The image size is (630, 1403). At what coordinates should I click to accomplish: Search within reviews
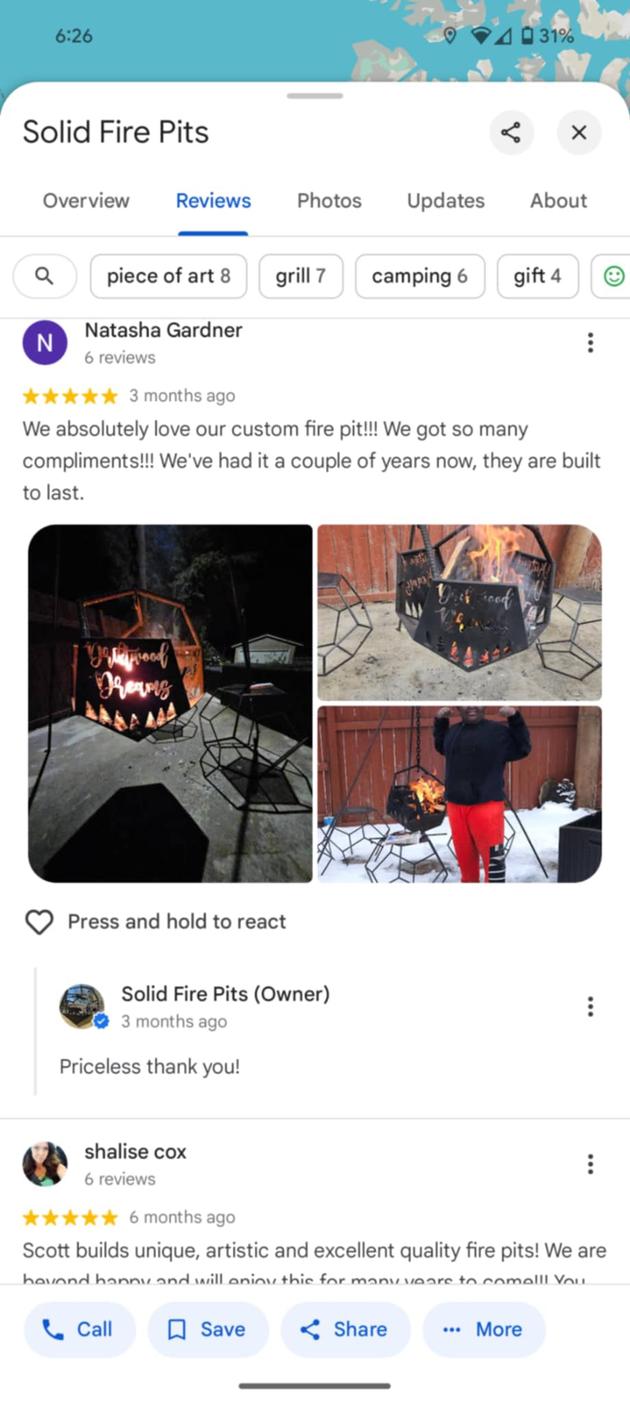[44, 276]
